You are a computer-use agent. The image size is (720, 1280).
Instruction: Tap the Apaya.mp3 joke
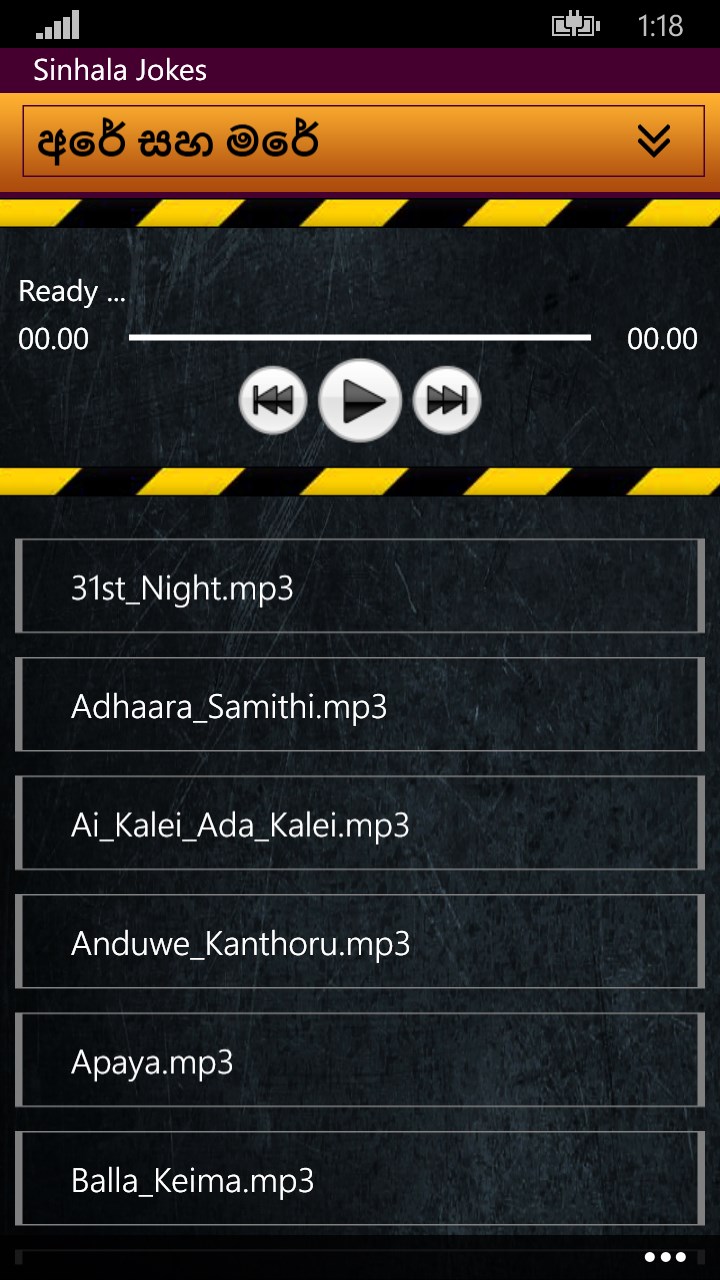[360, 1061]
